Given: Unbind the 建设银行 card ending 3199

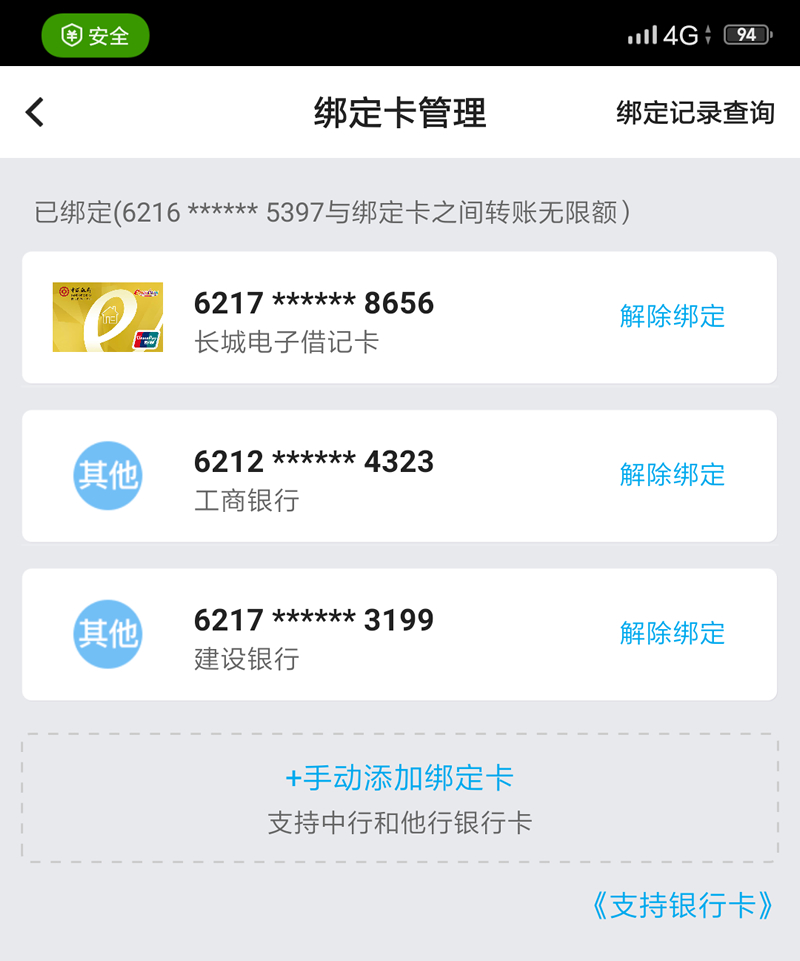Looking at the screenshot, I should 672,633.
